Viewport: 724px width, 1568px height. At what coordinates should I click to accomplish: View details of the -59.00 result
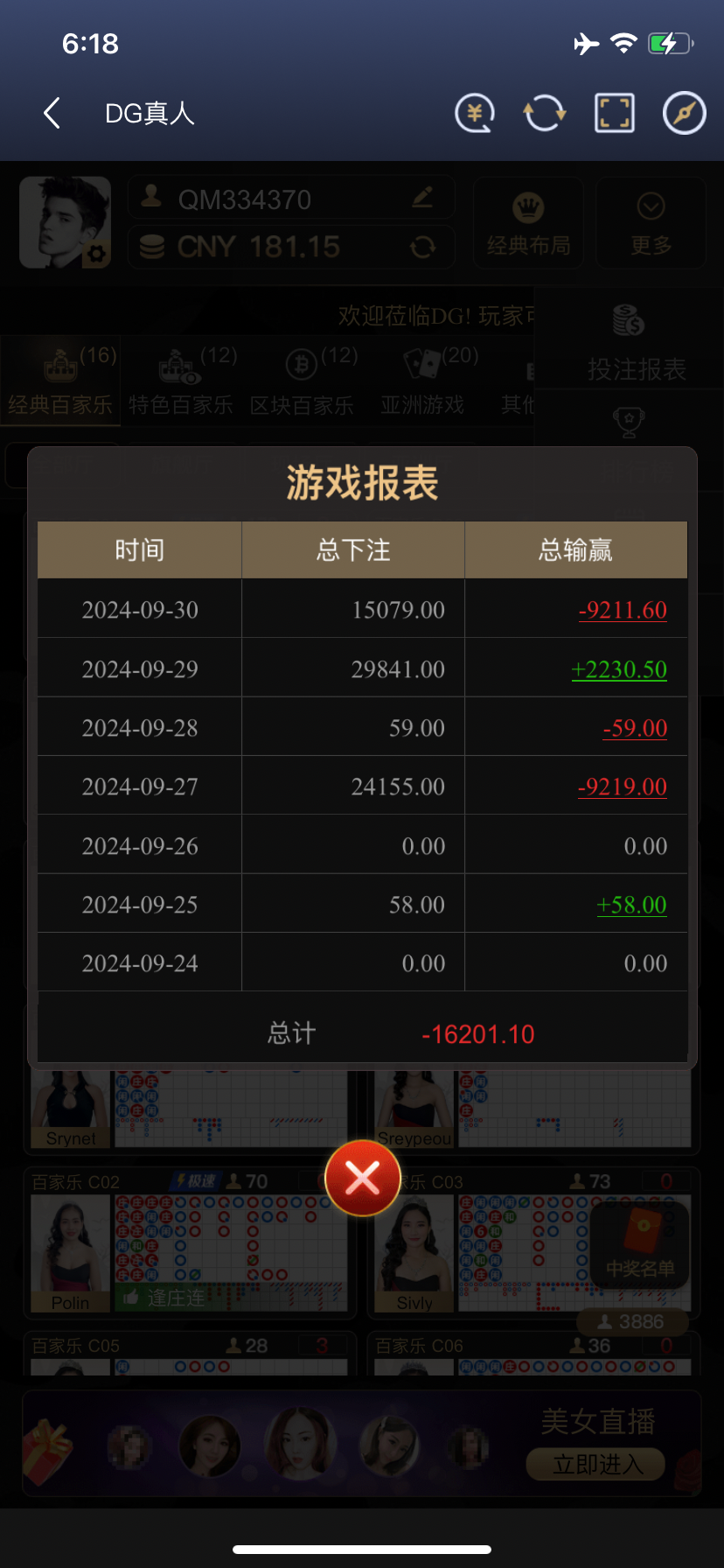635,728
